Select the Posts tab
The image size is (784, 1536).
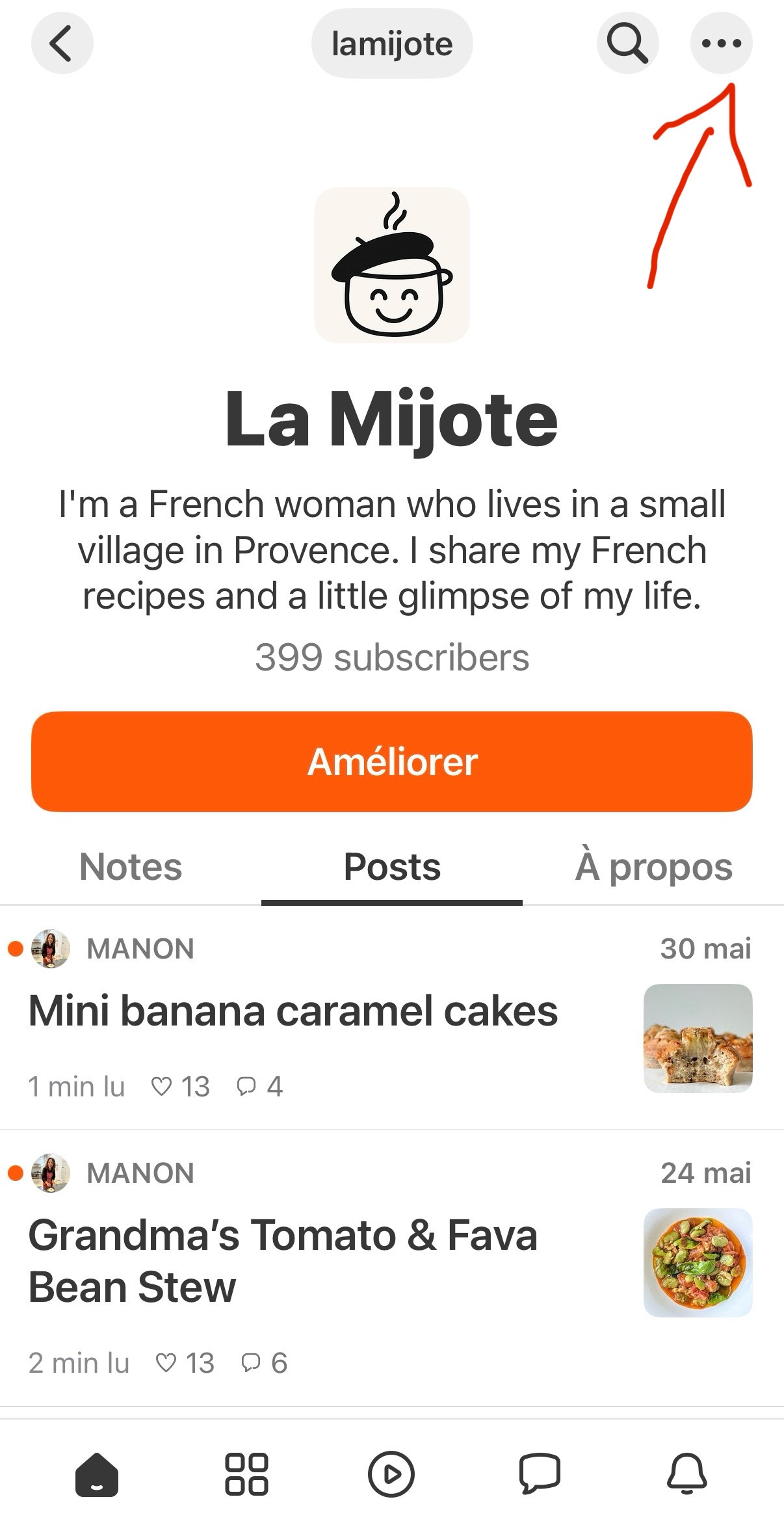click(392, 867)
